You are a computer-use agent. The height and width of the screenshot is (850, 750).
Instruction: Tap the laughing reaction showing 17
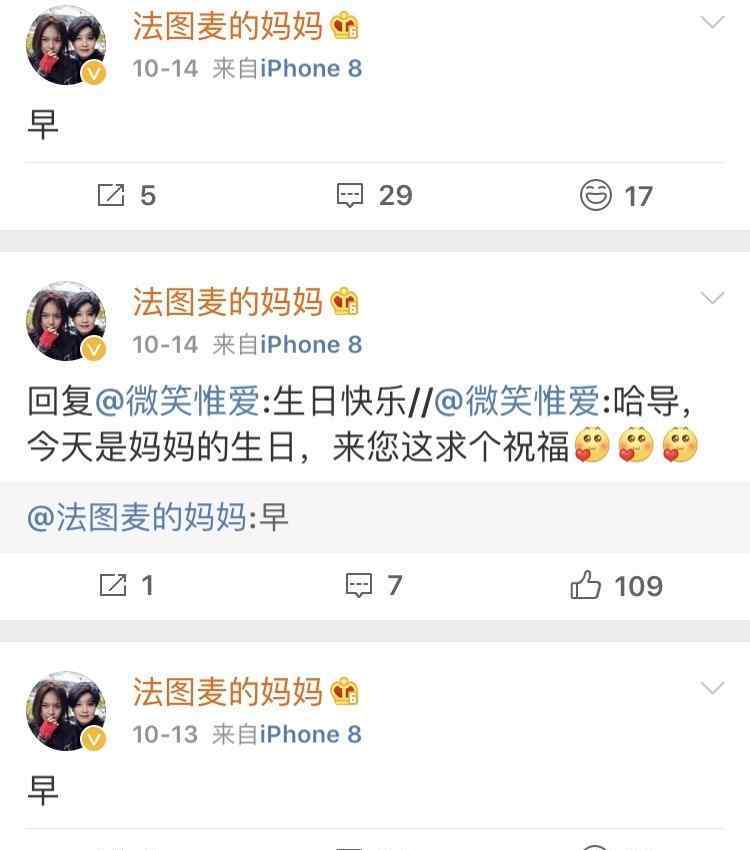pyautogui.click(x=616, y=195)
